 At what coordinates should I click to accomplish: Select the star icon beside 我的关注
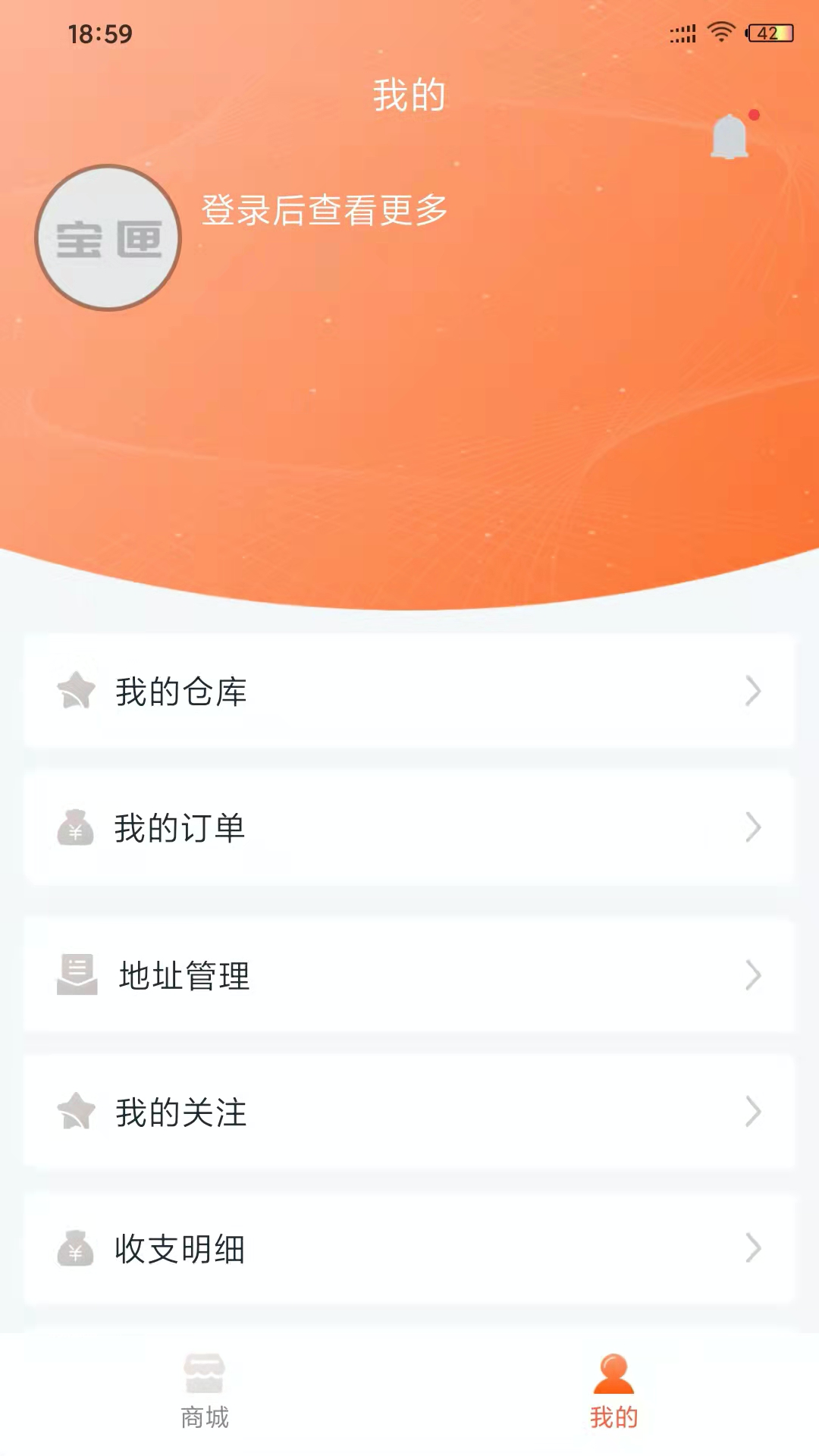coord(77,1112)
